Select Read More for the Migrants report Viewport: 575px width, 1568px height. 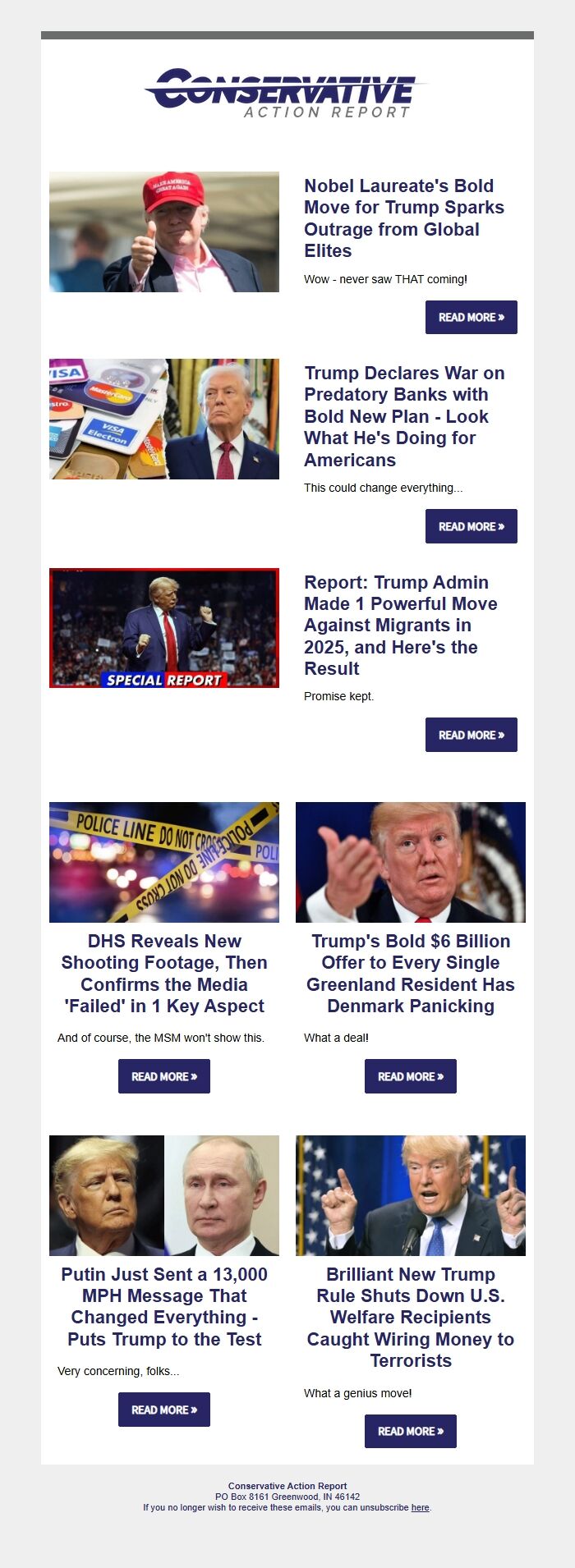point(471,735)
